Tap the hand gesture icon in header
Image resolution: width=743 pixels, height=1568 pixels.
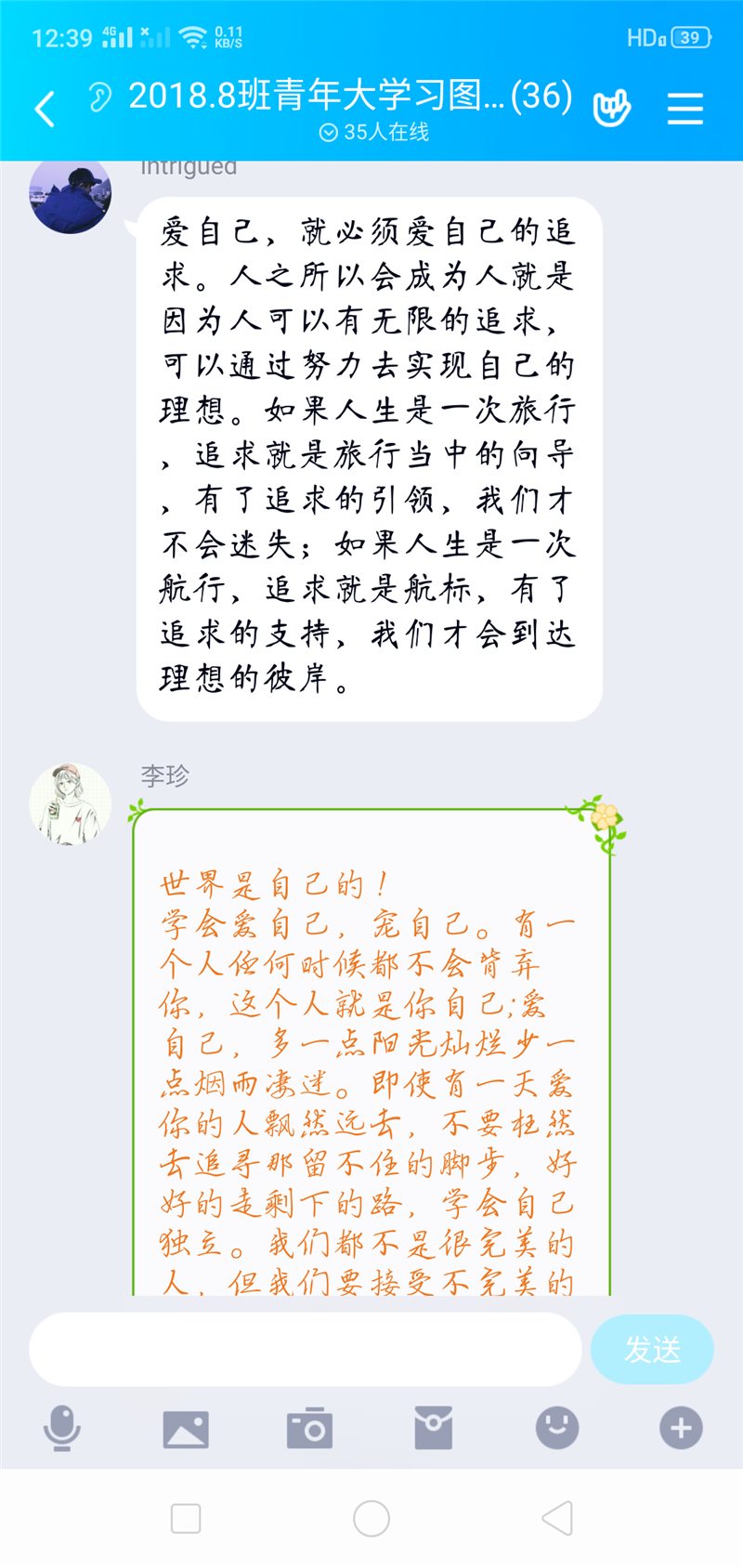pos(612,109)
